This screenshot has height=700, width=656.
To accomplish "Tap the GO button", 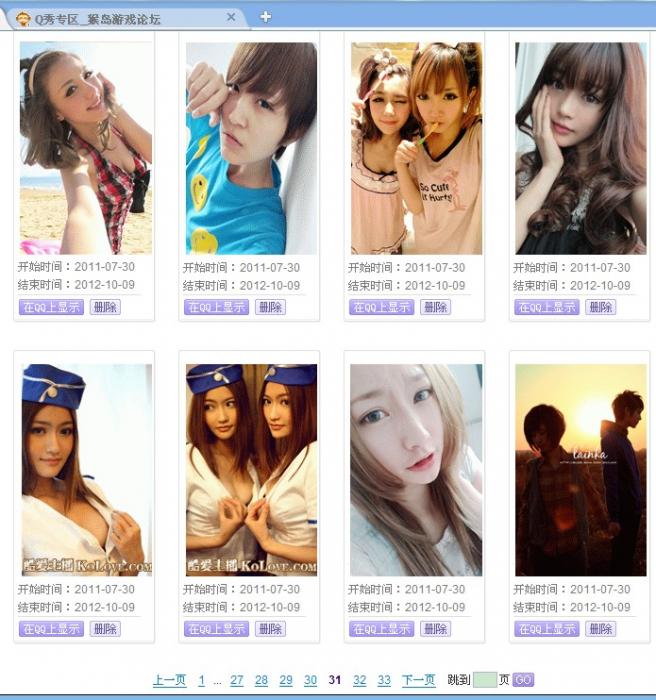I will click(x=523, y=680).
